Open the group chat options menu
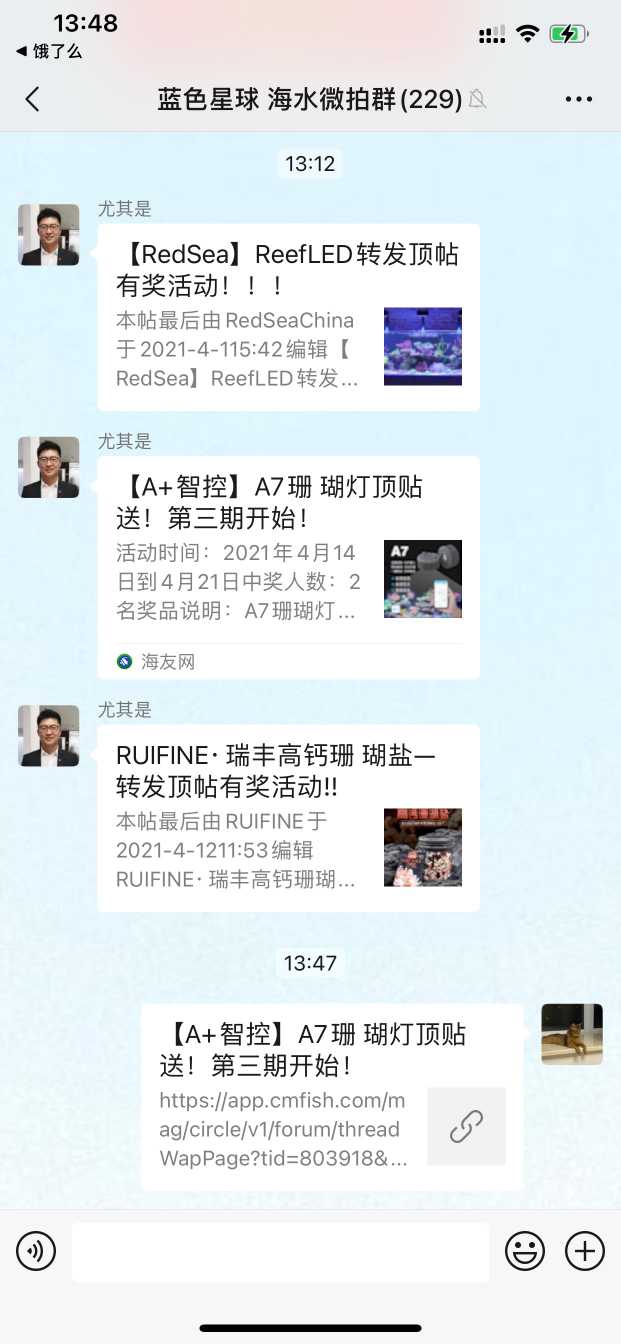This screenshot has width=621, height=1344. click(x=579, y=99)
